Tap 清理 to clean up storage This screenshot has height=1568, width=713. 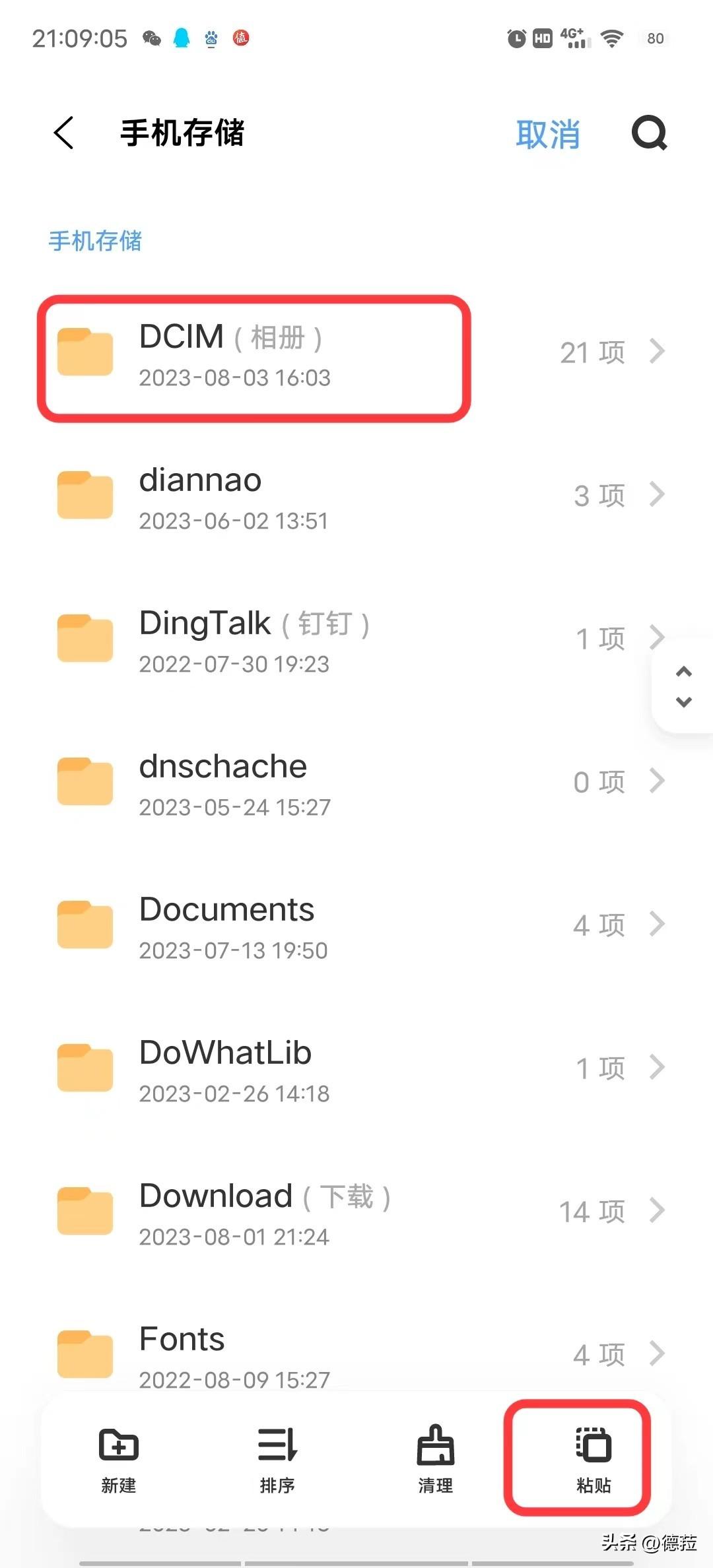tap(436, 1460)
